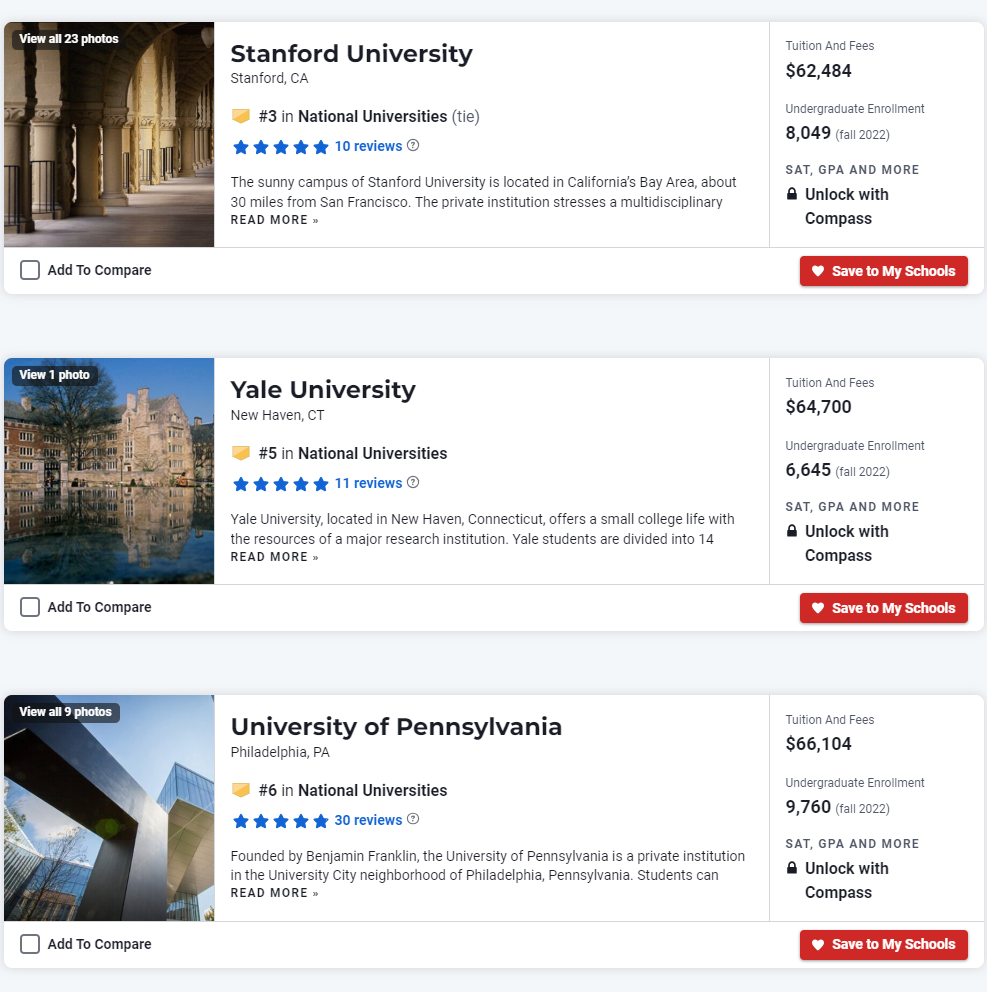The height and width of the screenshot is (992, 987).
Task: Expand Read More on Stanford description
Action: [274, 220]
